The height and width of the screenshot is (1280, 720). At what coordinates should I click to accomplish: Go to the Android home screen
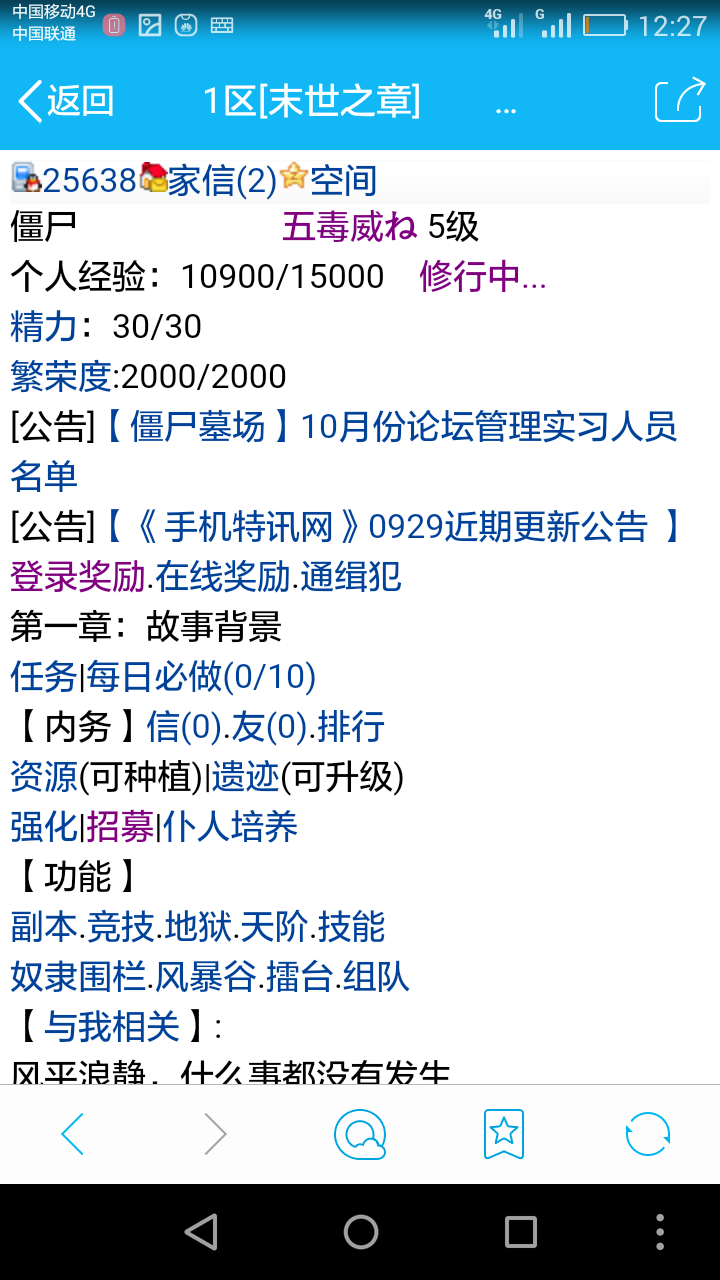[360, 1232]
